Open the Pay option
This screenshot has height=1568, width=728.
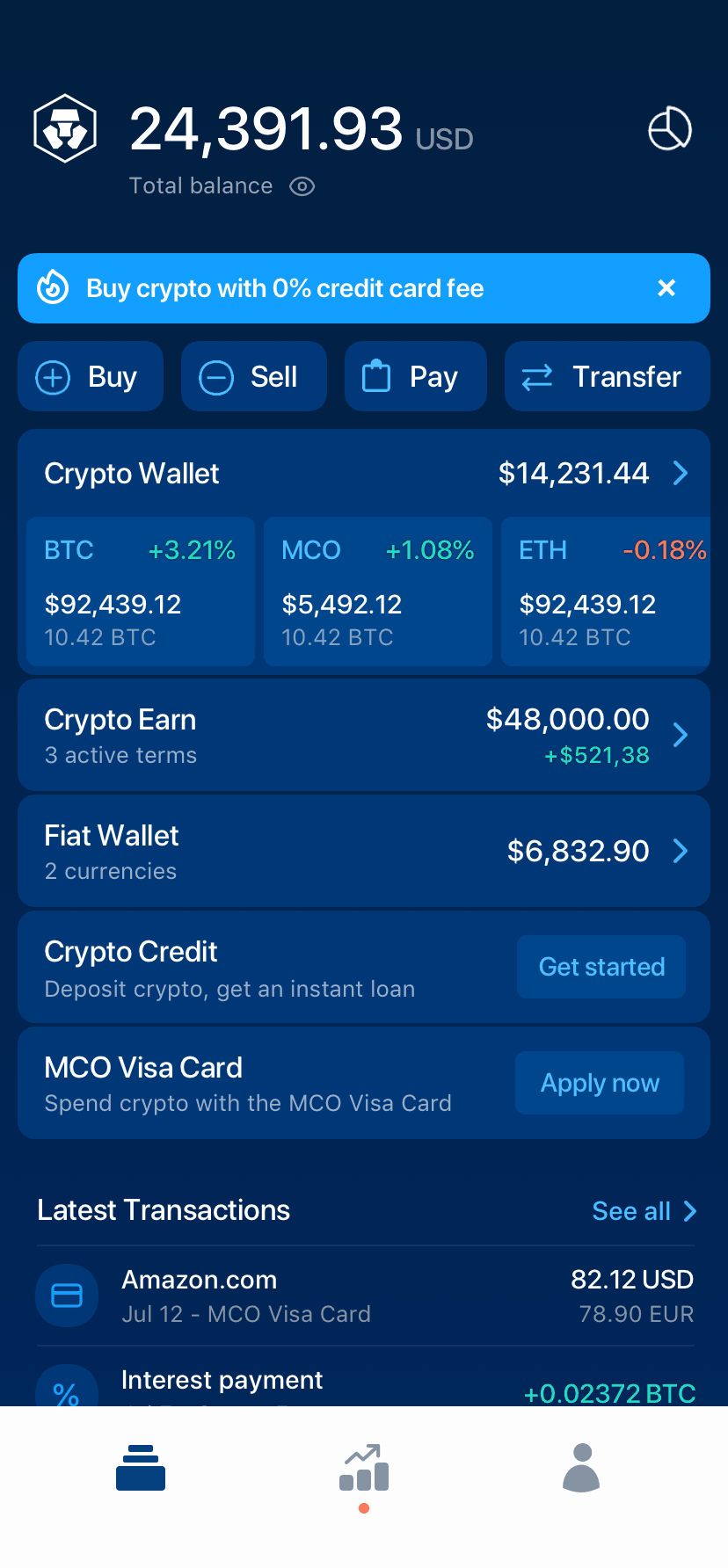coord(416,376)
